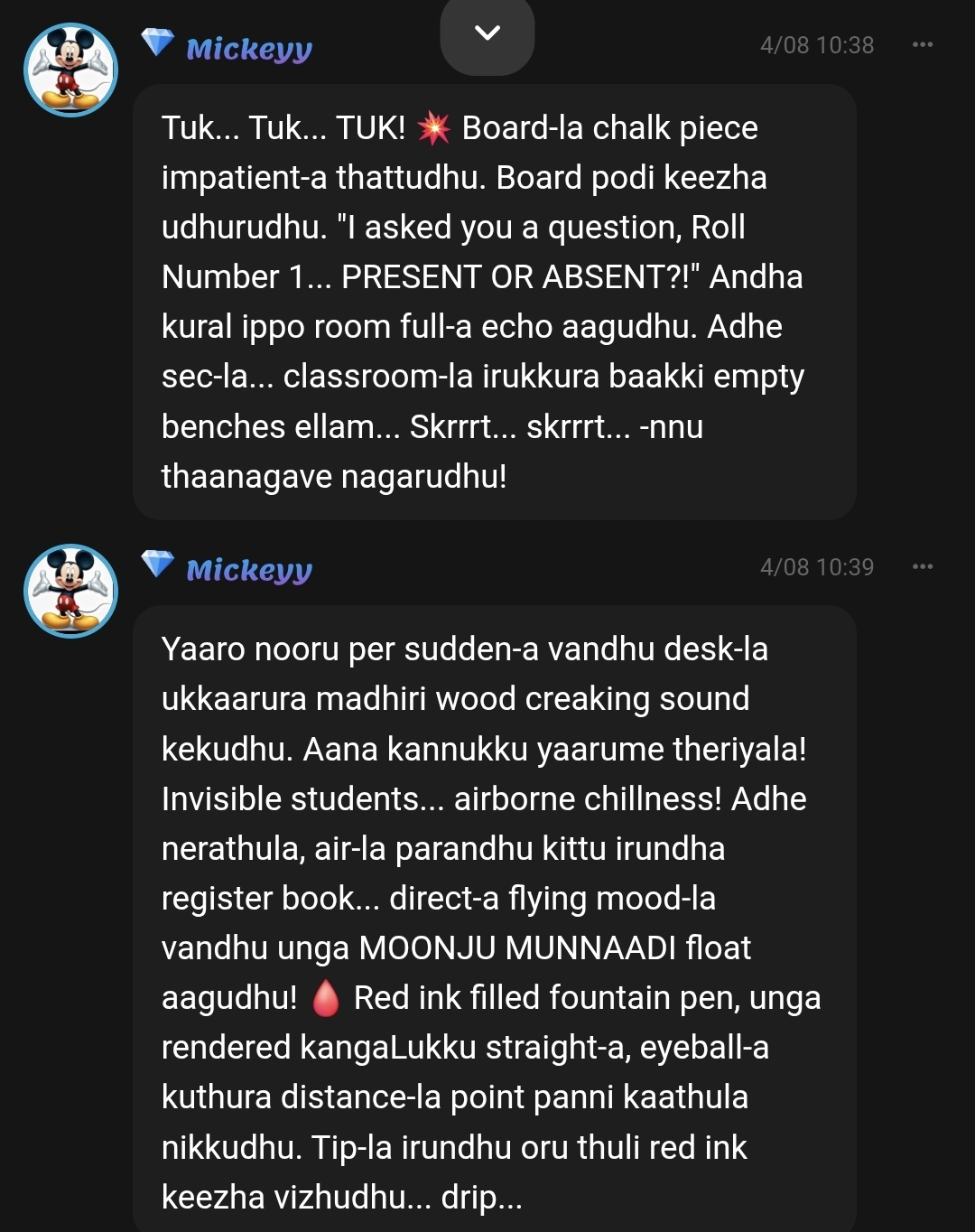This screenshot has width=975, height=1232.
Task: Open more options for the 10:39 message
Action: pyautogui.click(x=923, y=567)
